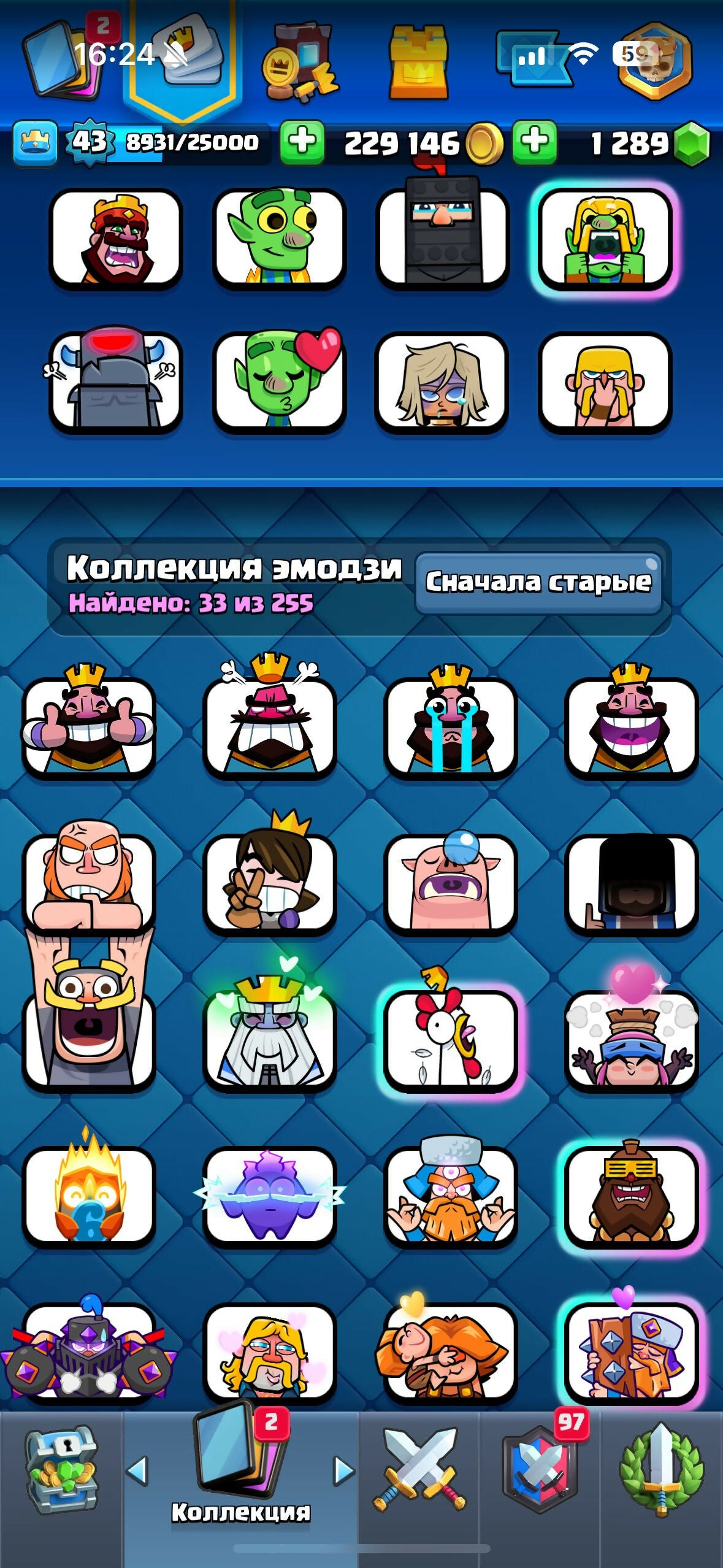723x1568 pixels.
Task: Pick the fire spirit emote
Action: click(89, 1195)
